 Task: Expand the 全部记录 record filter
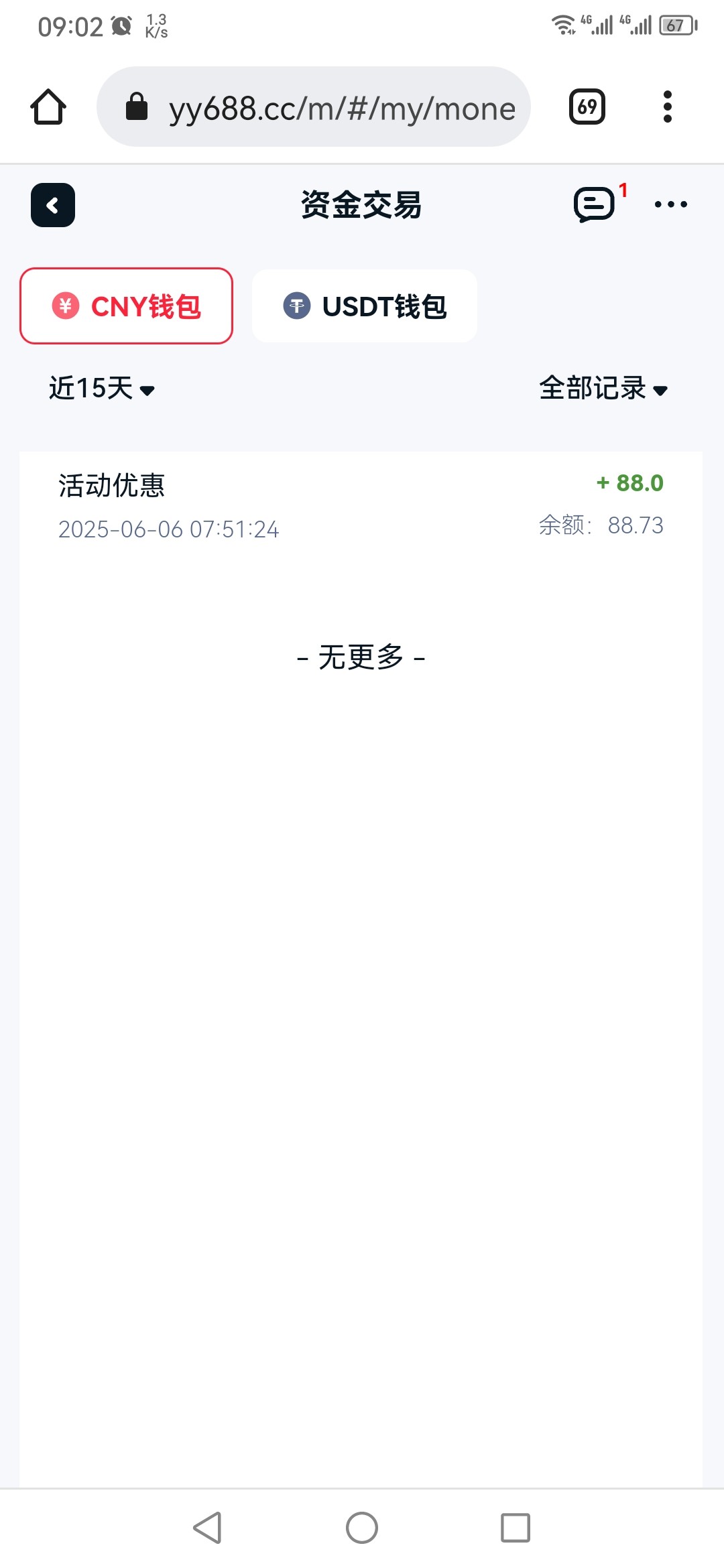[603, 389]
